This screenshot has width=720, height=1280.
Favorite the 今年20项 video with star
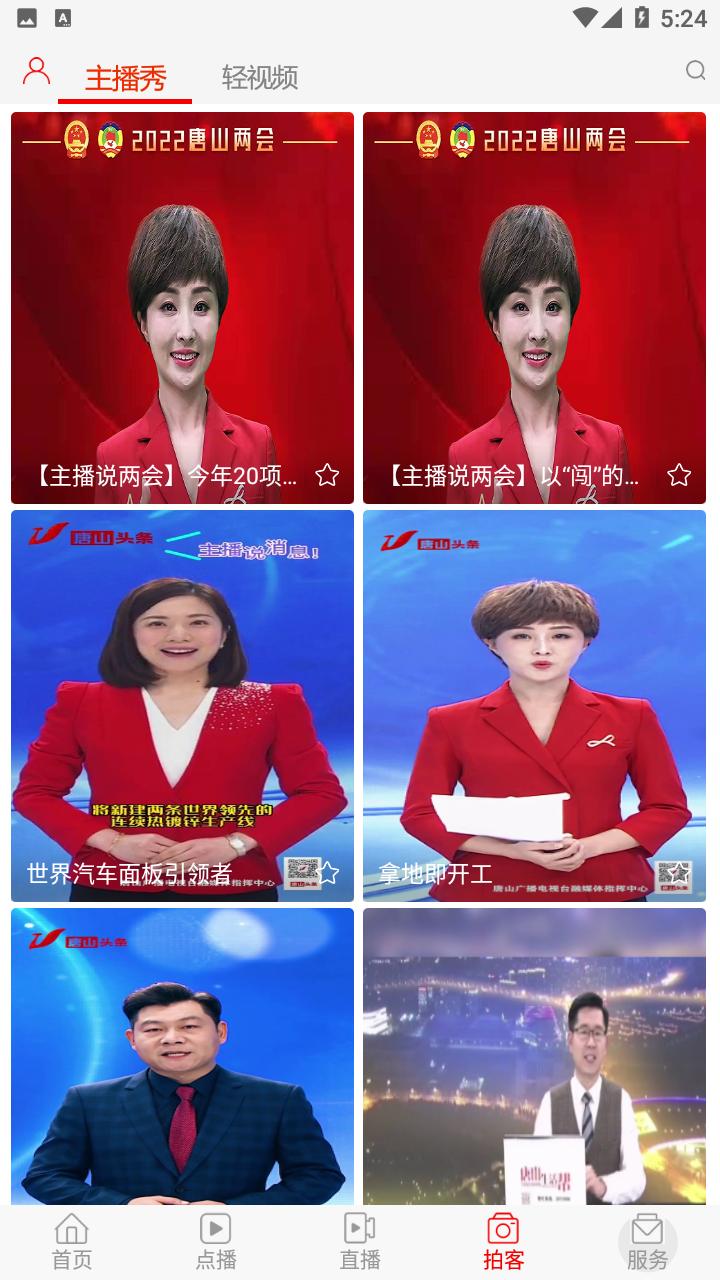(327, 475)
